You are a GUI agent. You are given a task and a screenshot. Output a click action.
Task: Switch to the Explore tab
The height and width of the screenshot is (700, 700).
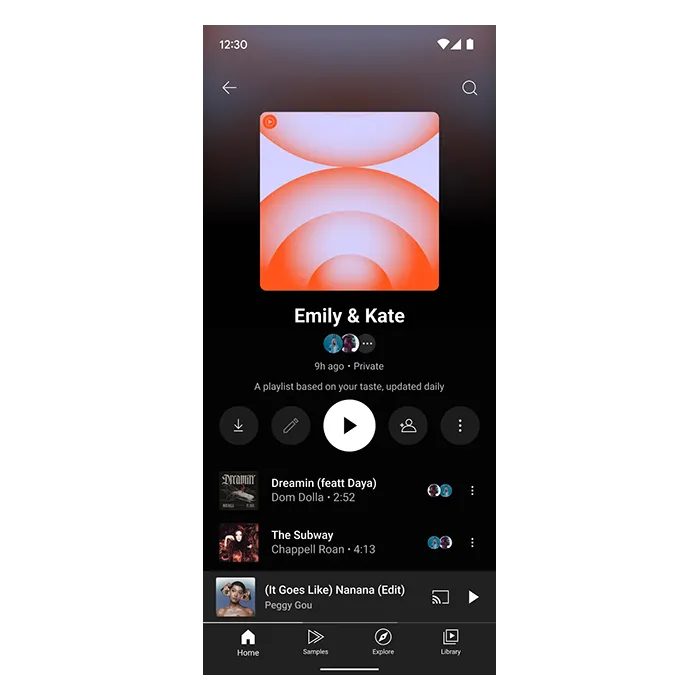click(383, 643)
